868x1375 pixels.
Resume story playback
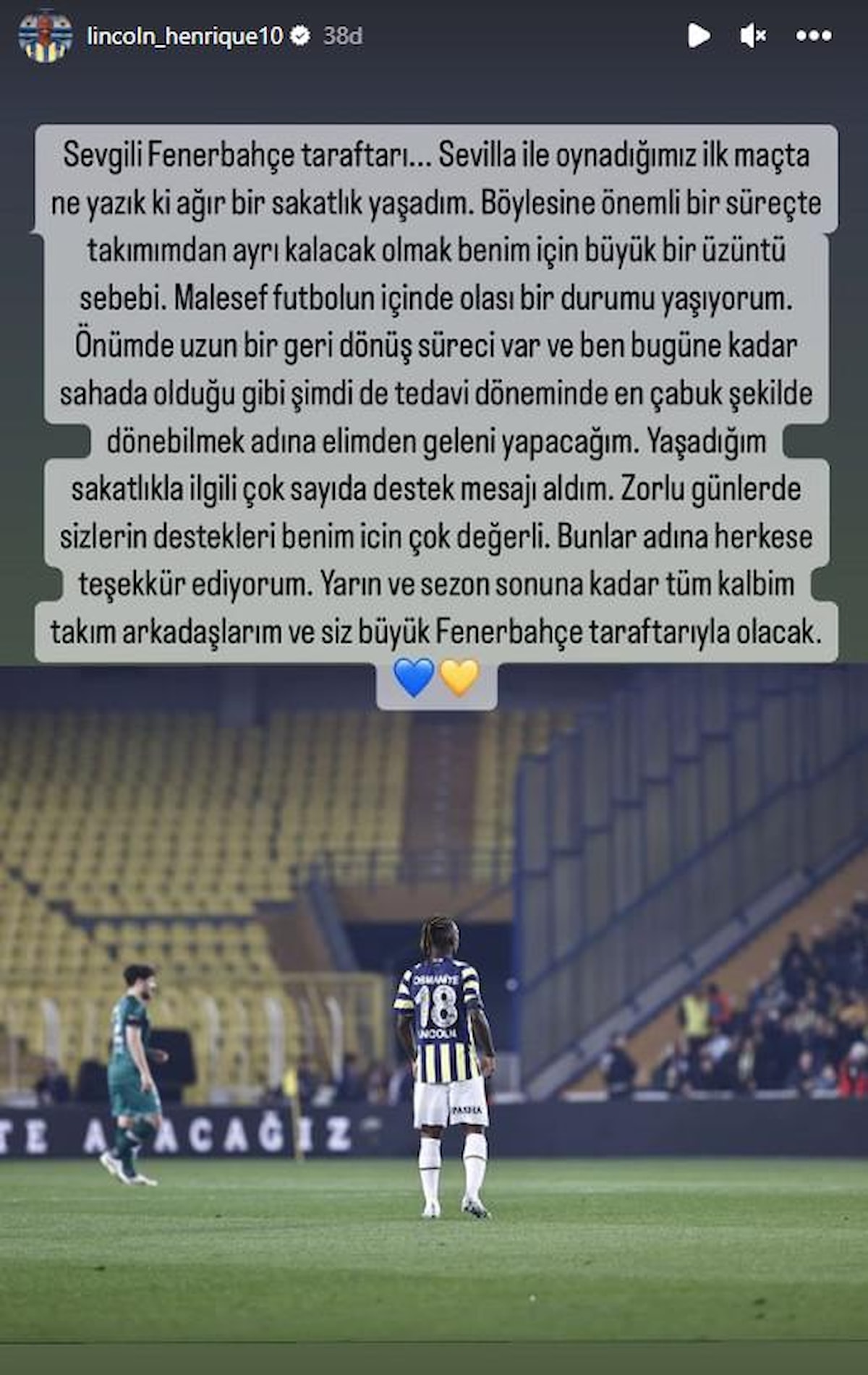coord(698,35)
